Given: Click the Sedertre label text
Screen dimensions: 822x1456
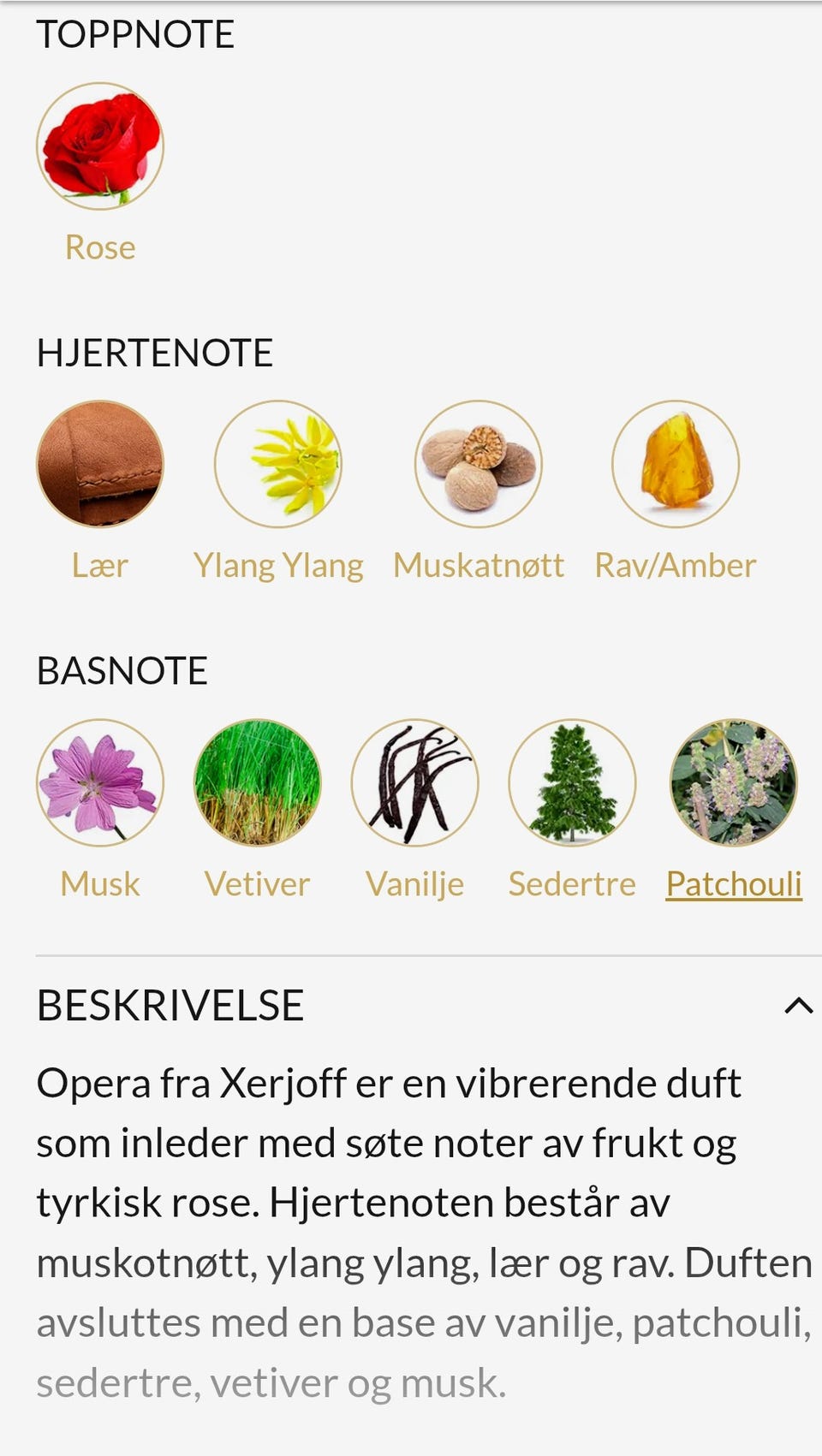Looking at the screenshot, I should coord(571,884).
